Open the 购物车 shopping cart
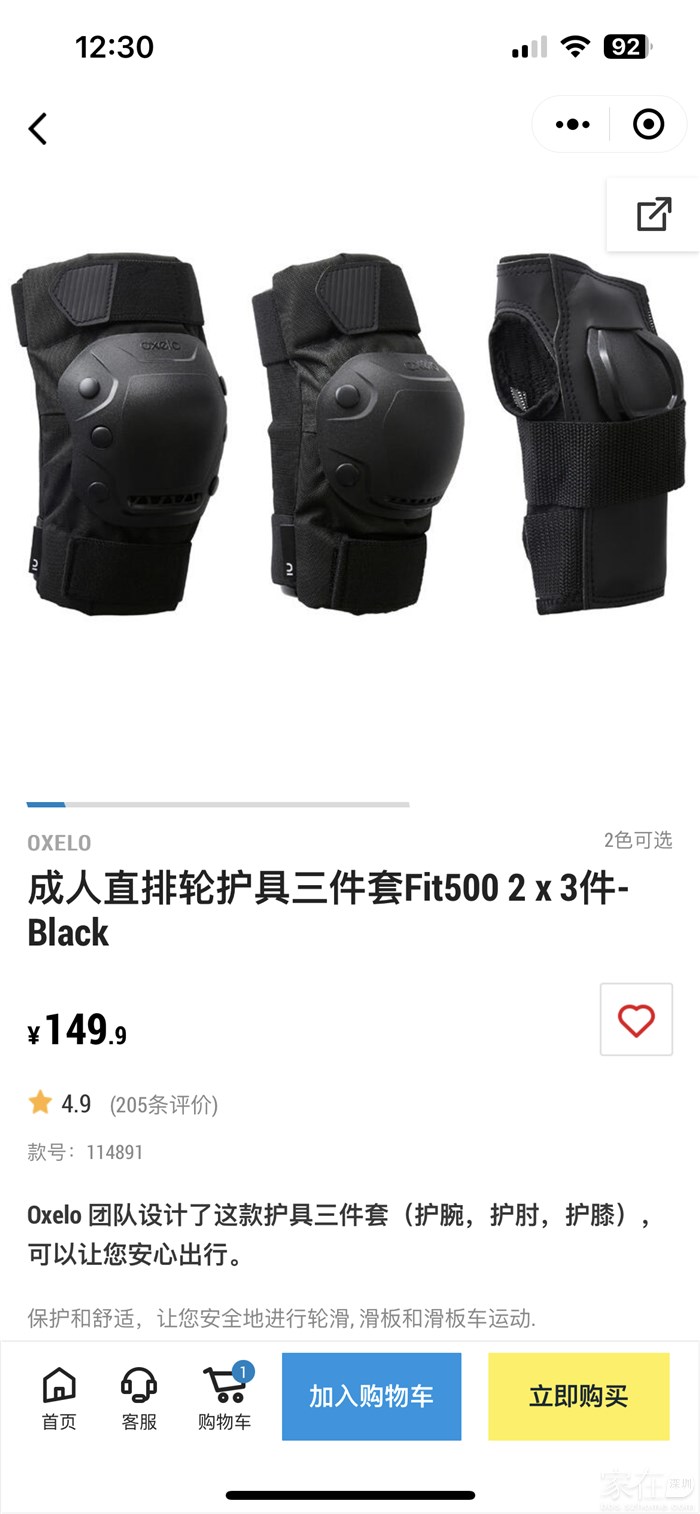 point(224,1398)
